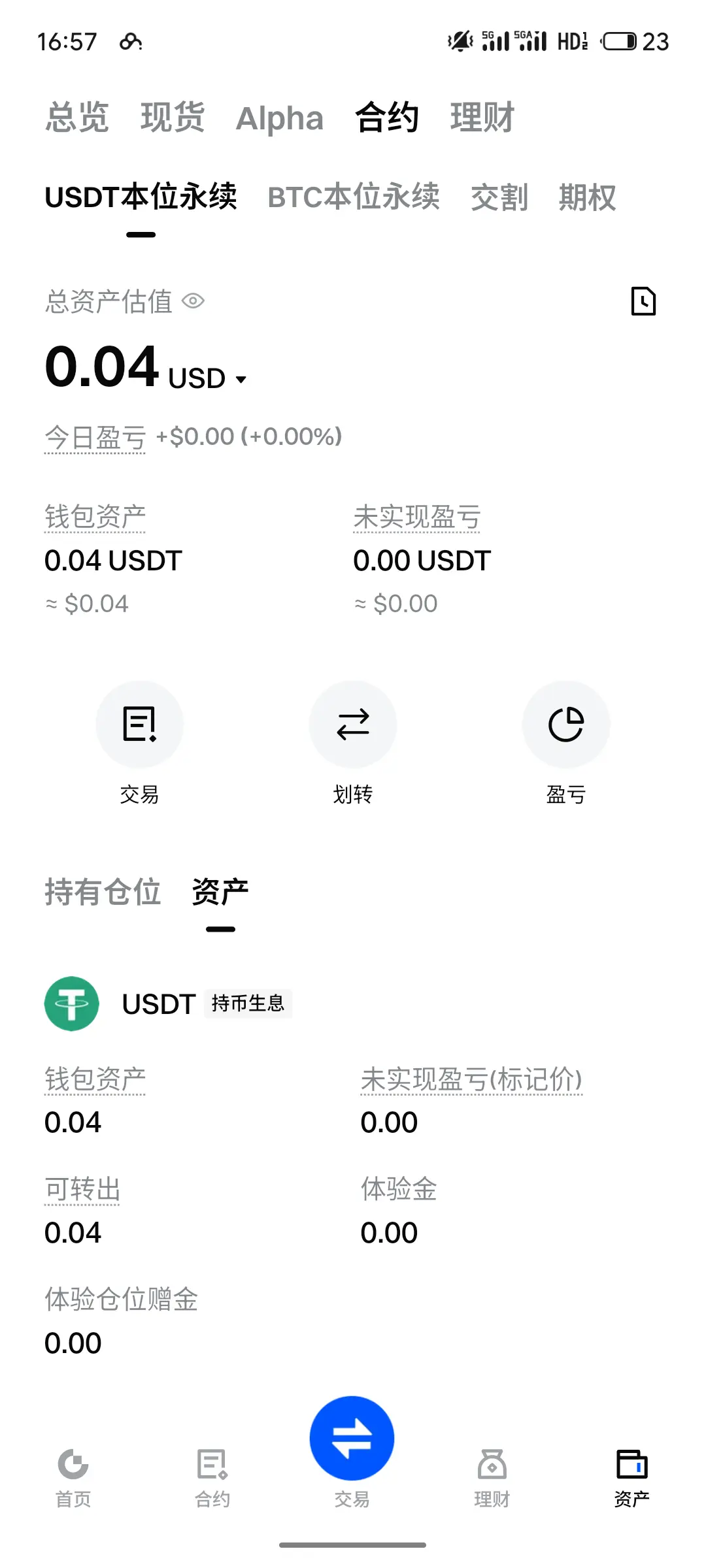Screen dimensions: 706x1568
Task: Switch to BTC本位永续 sub-tab
Action: click(x=354, y=197)
